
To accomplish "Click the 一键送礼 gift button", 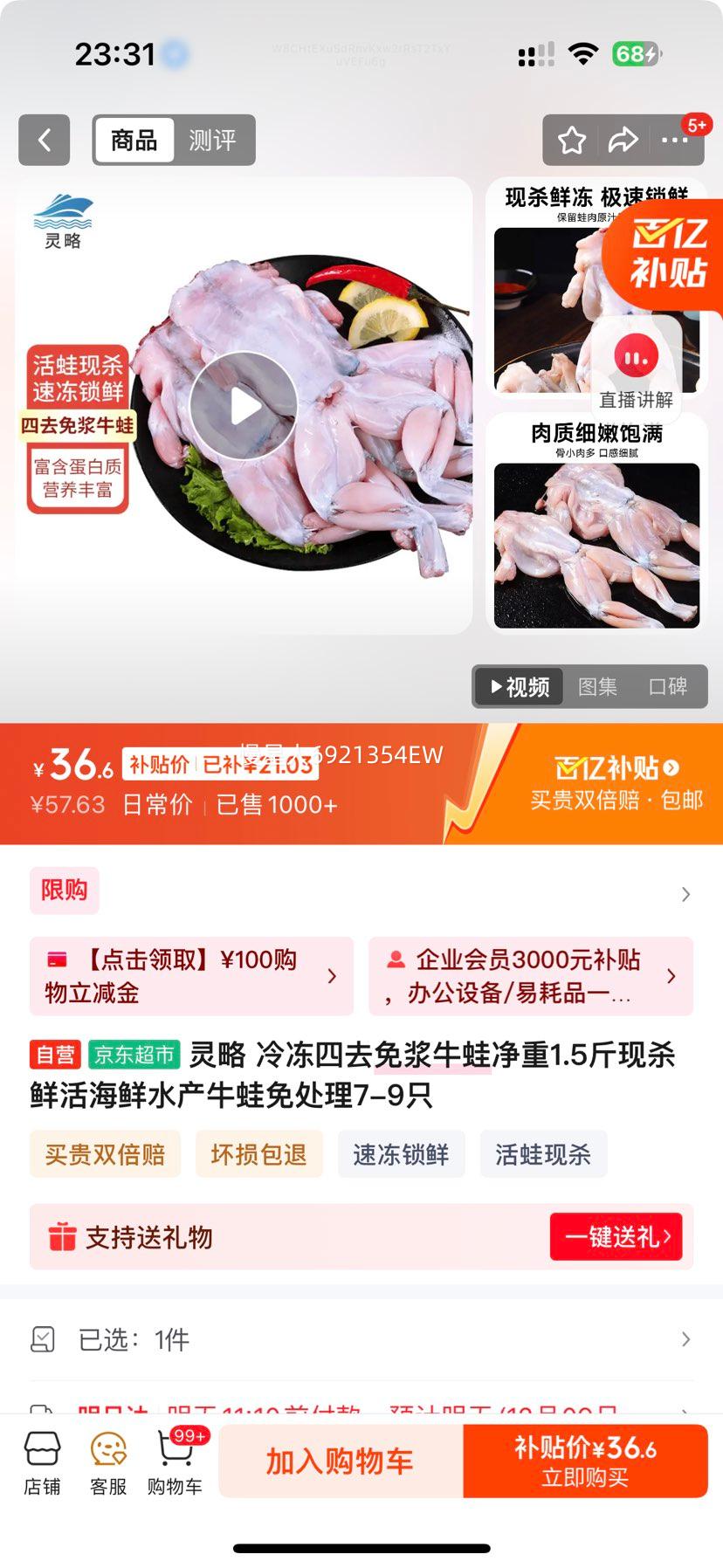I will 616,1236.
